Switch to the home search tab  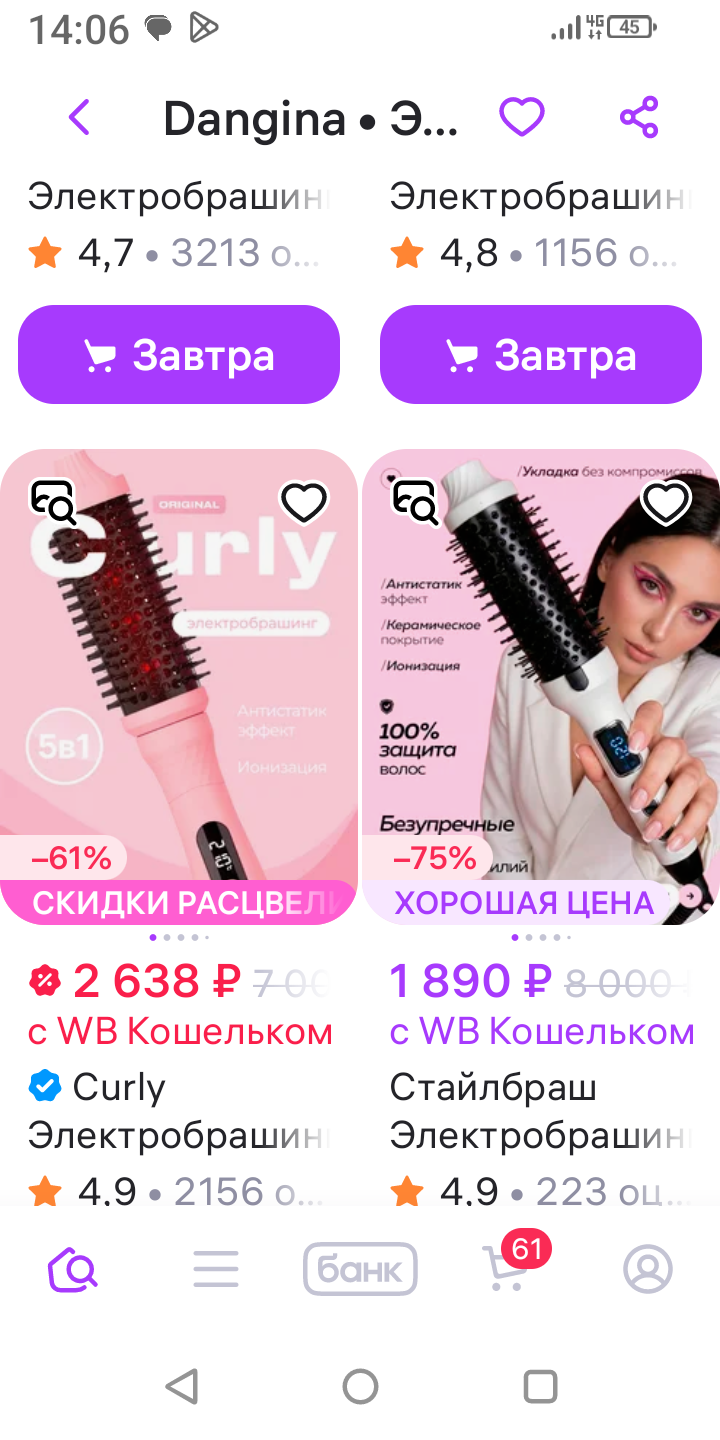coord(73,1270)
